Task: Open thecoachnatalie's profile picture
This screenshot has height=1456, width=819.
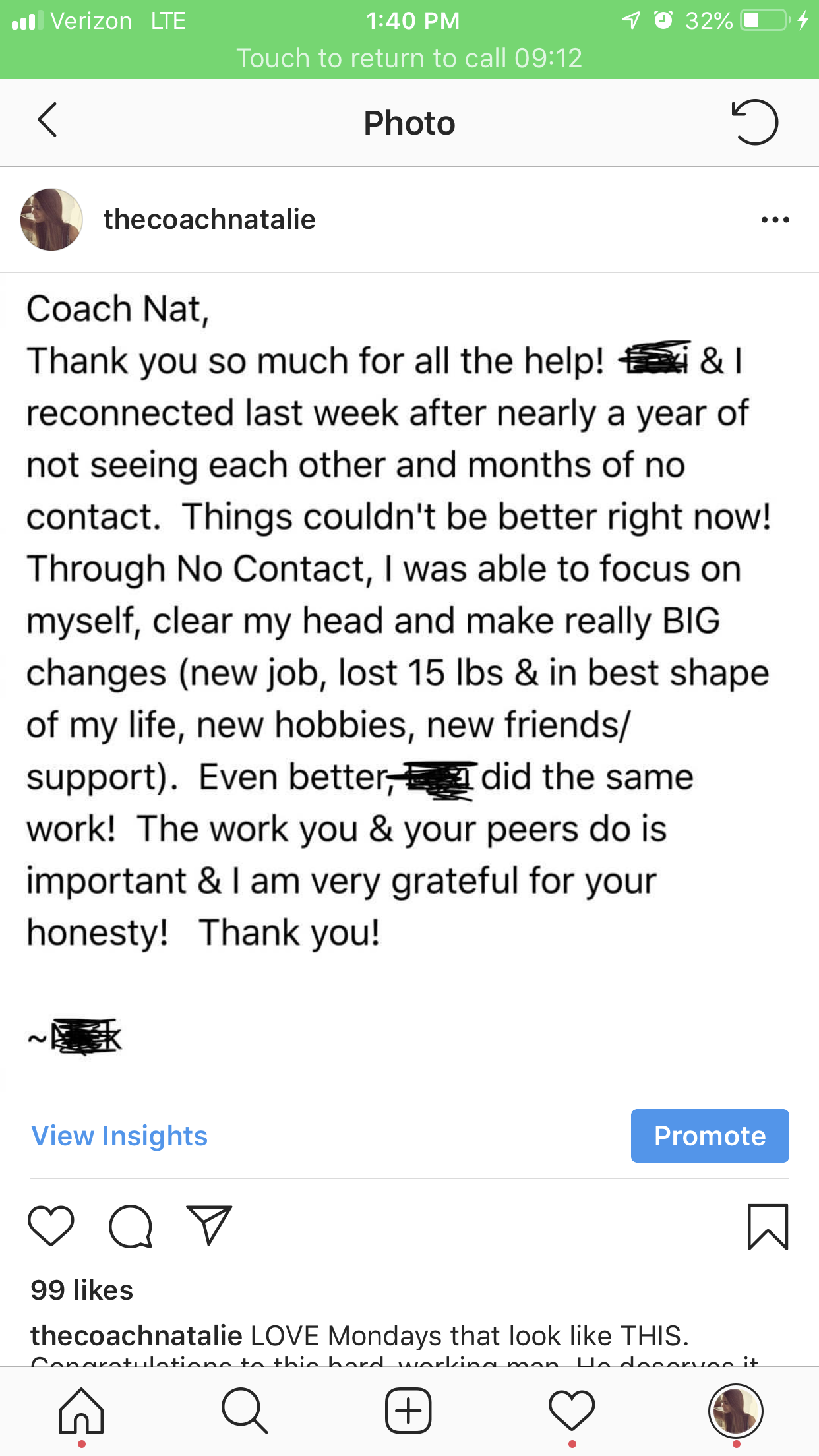Action: click(51, 220)
